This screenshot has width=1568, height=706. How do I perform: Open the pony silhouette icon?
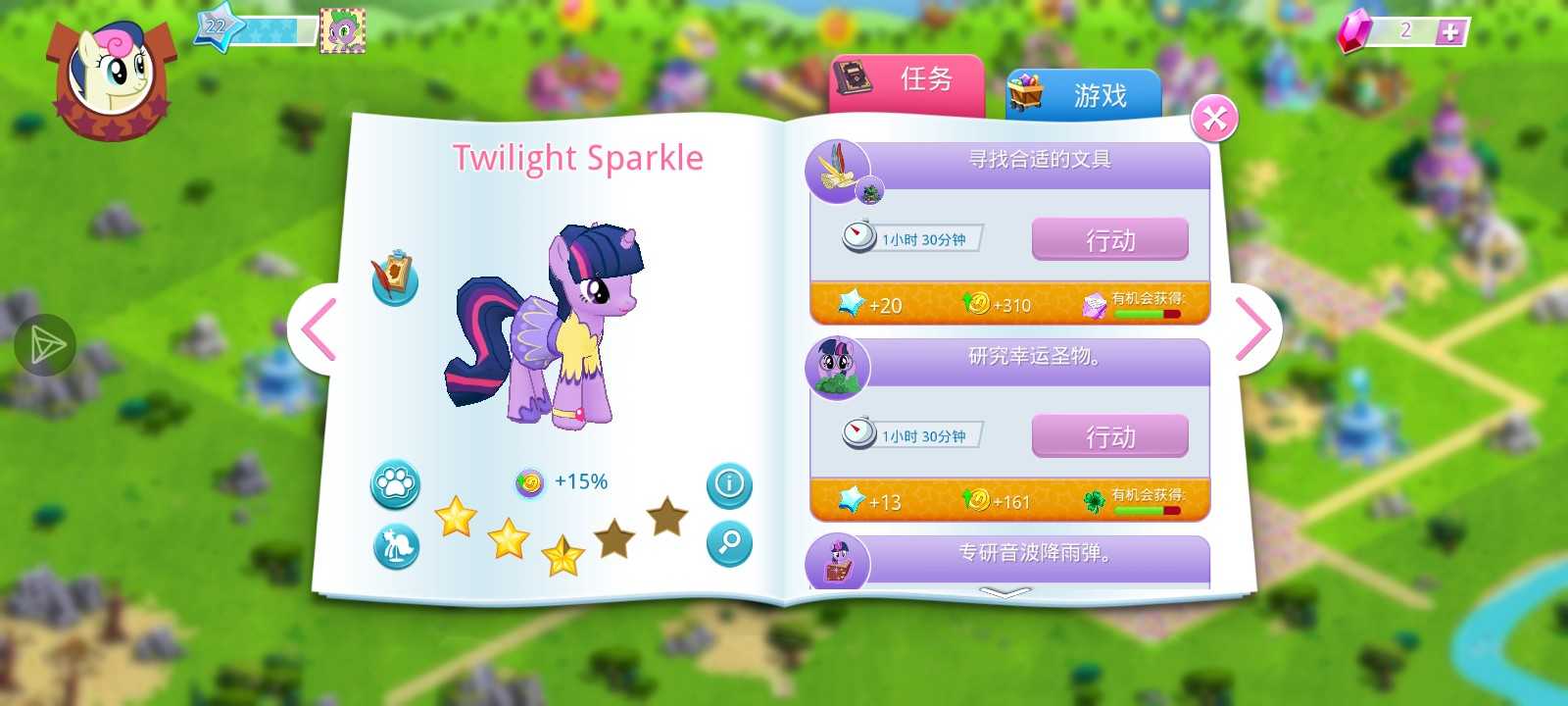pyautogui.click(x=396, y=546)
